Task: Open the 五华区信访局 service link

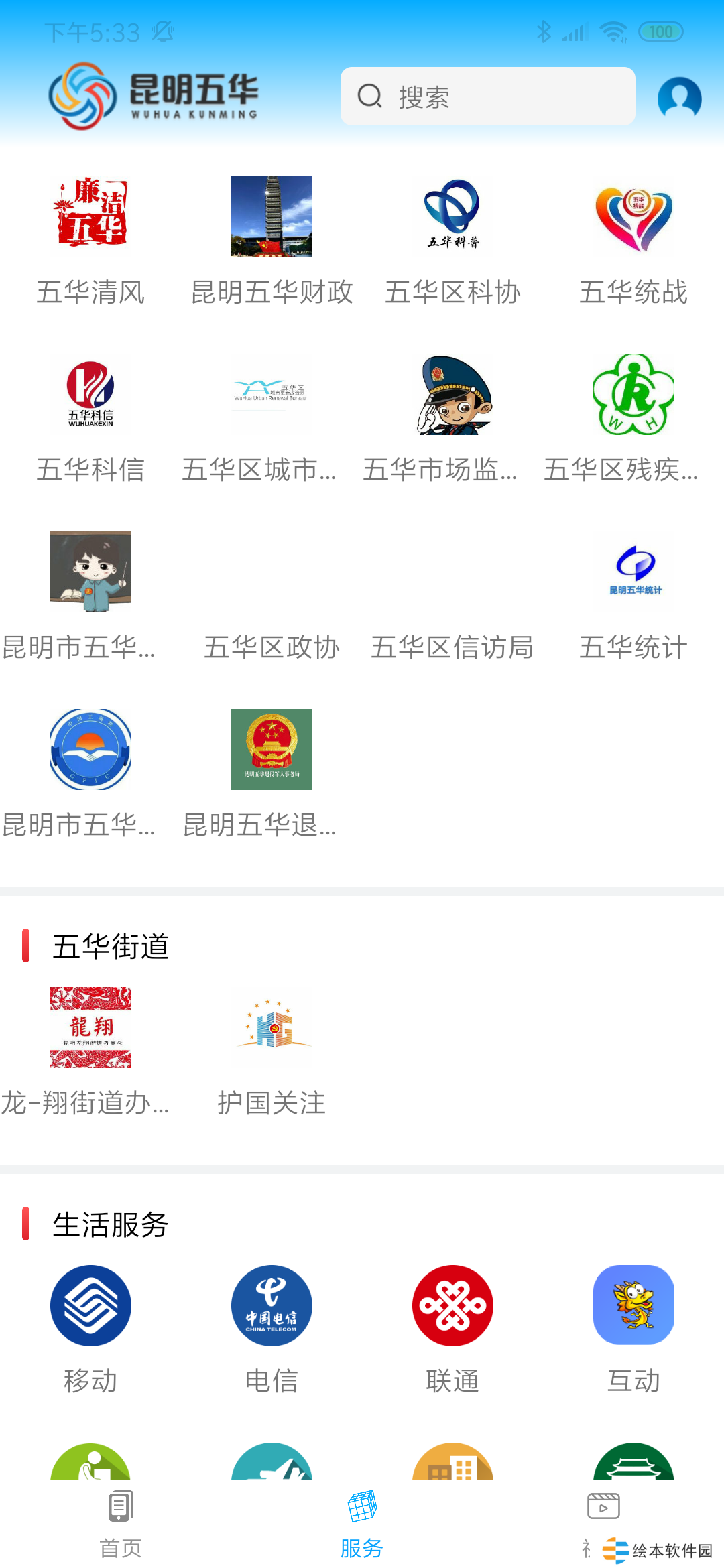Action: [x=452, y=647]
